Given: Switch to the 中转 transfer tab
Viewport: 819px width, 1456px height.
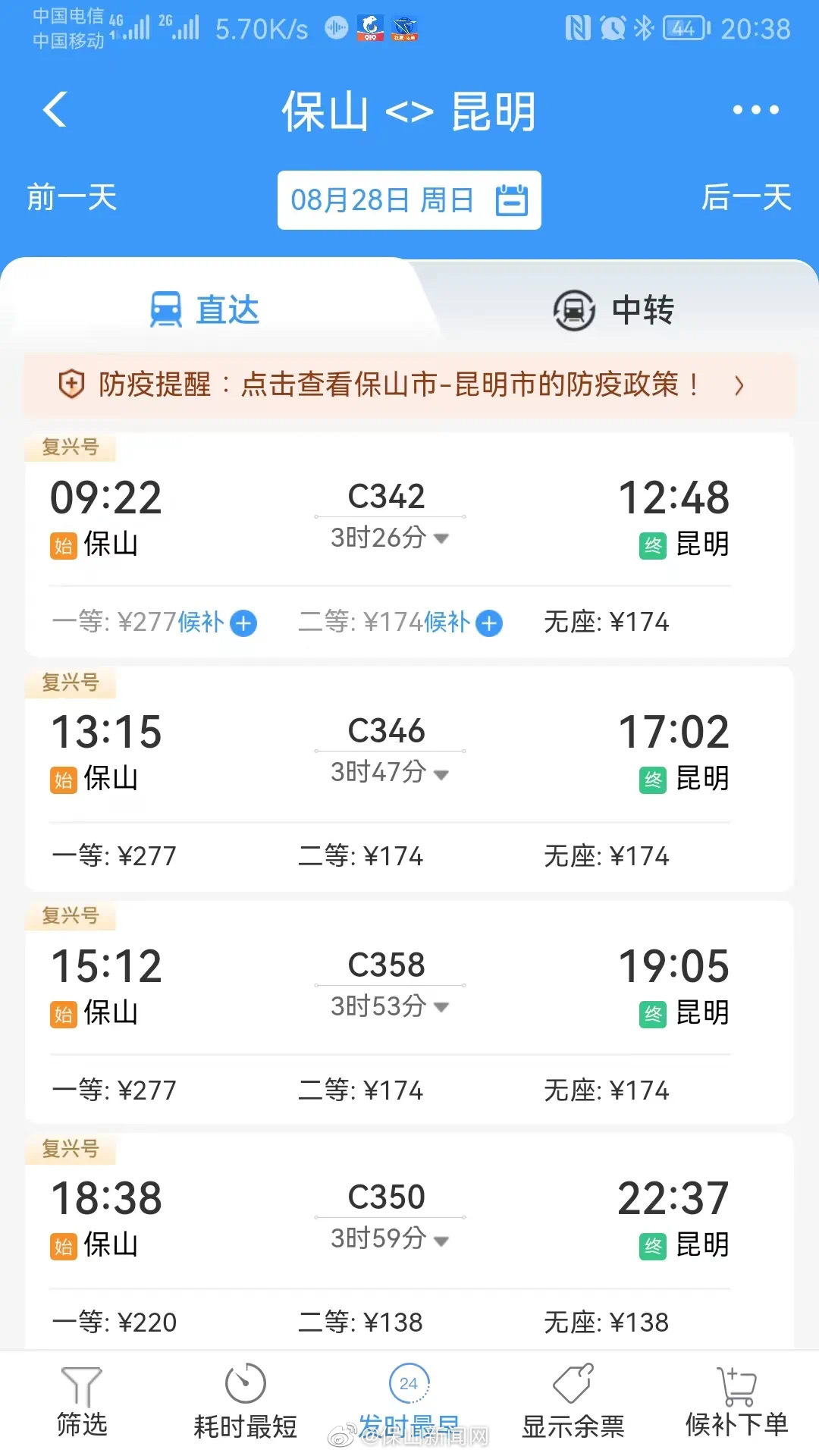Looking at the screenshot, I should pos(614,309).
